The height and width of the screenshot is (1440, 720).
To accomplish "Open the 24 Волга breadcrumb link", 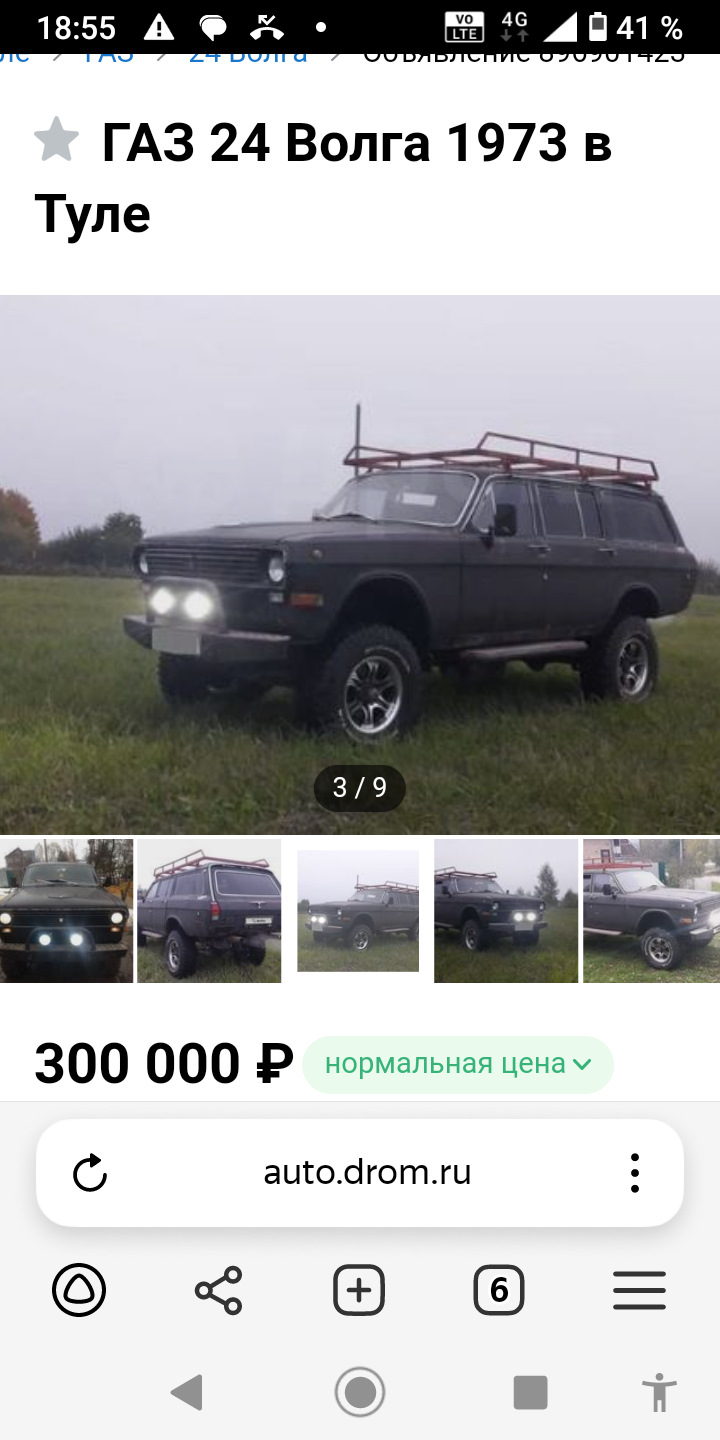I will click(248, 54).
